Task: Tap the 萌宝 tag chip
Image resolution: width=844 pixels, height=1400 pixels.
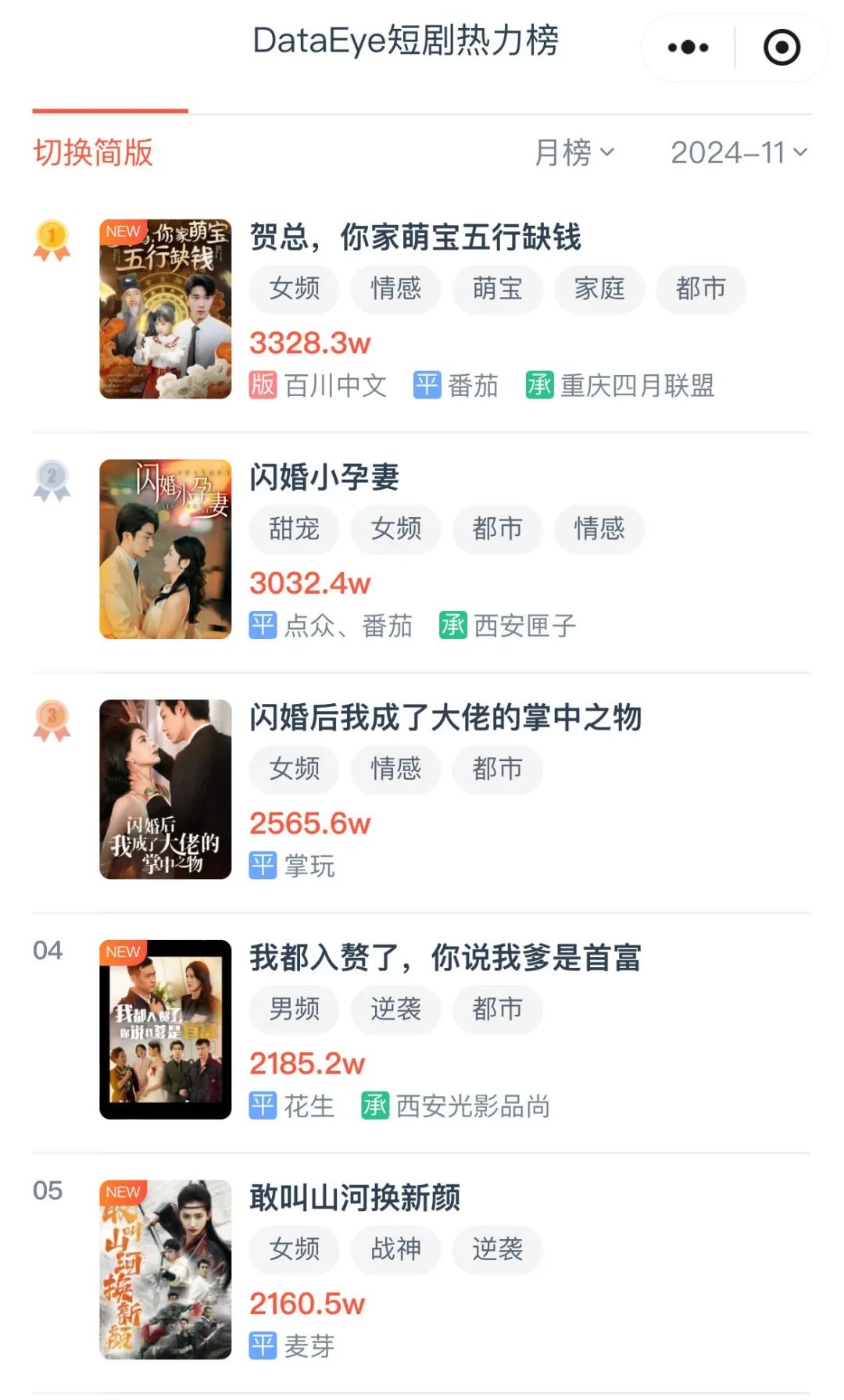Action: click(x=498, y=289)
